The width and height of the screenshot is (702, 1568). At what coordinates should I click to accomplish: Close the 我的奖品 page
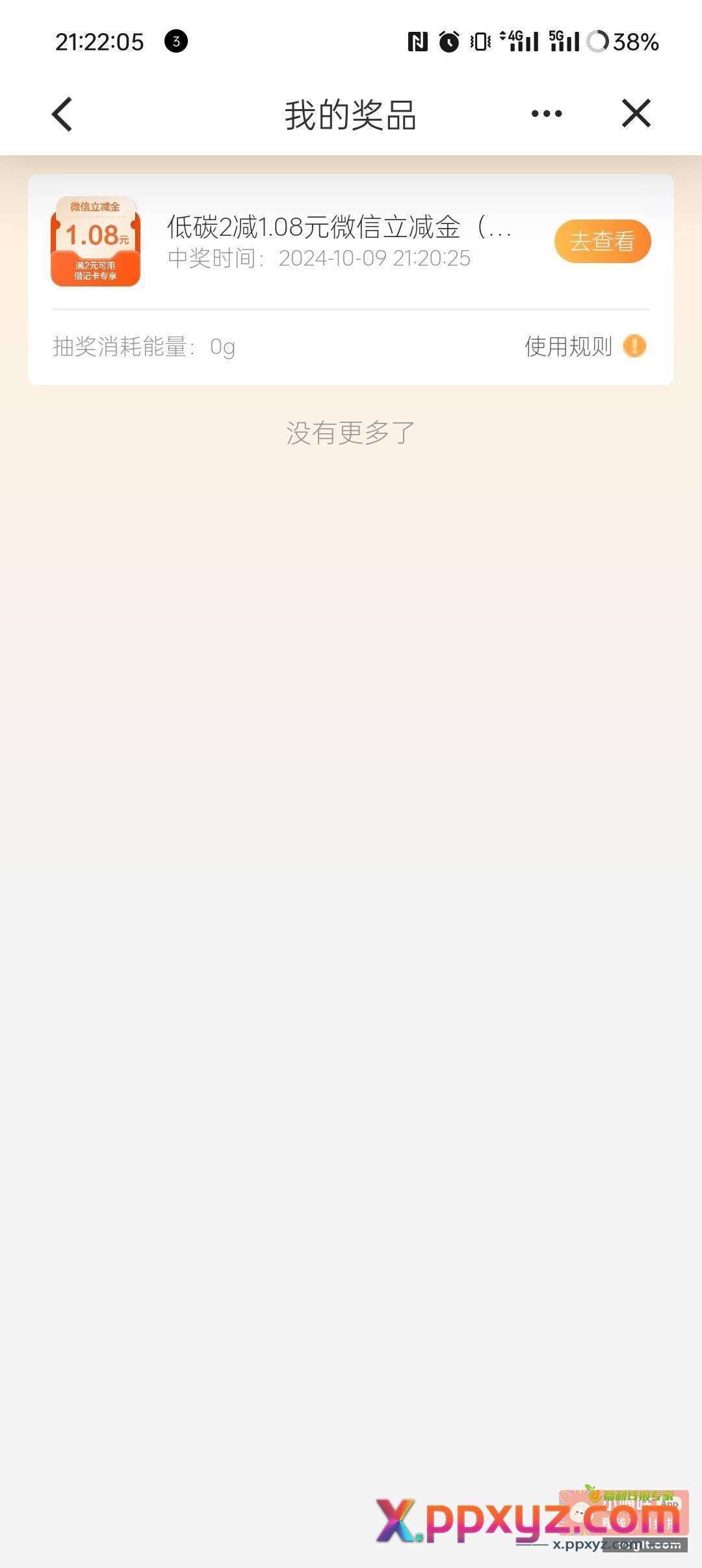point(636,114)
